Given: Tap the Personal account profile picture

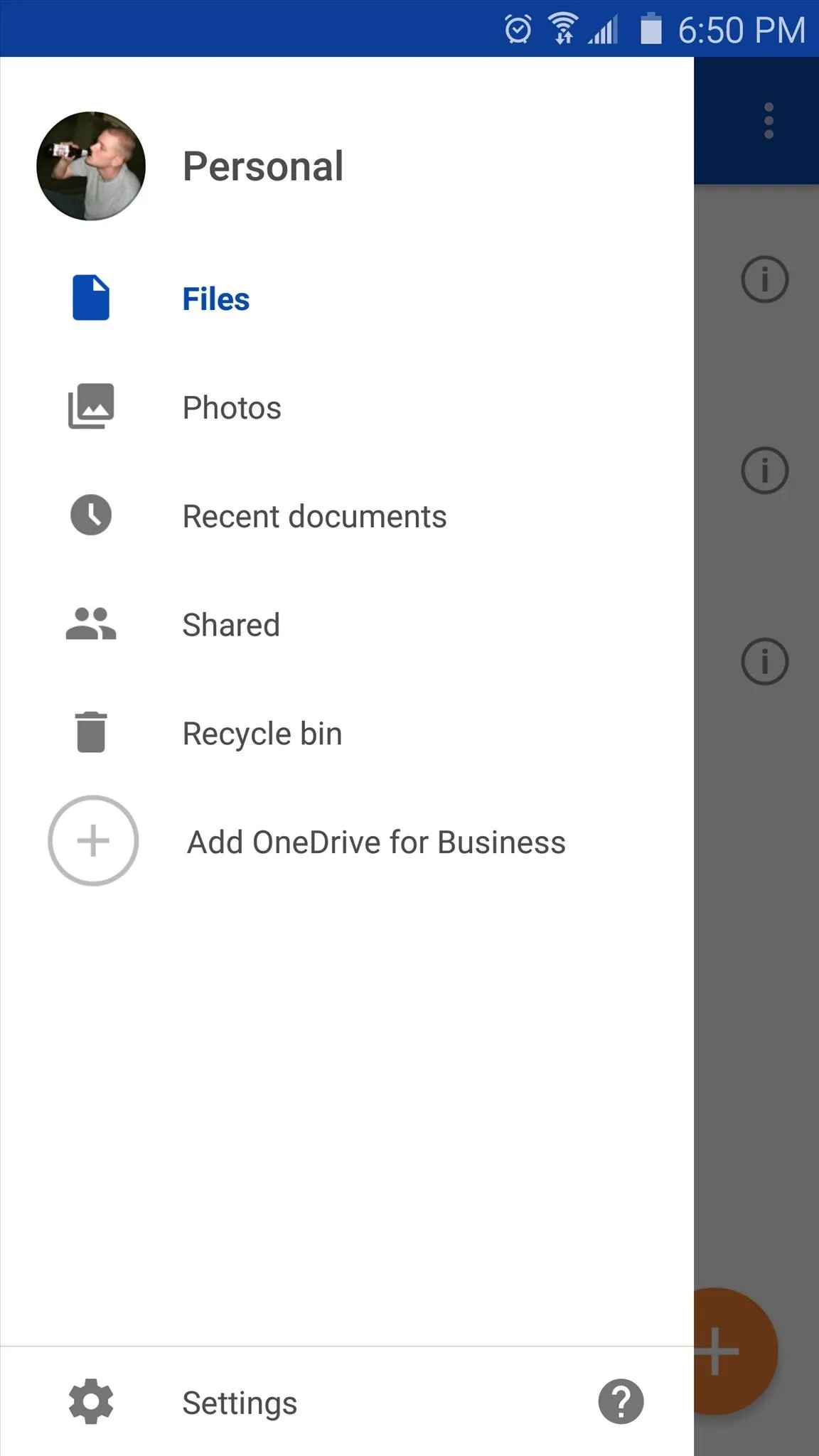Looking at the screenshot, I should point(91,166).
